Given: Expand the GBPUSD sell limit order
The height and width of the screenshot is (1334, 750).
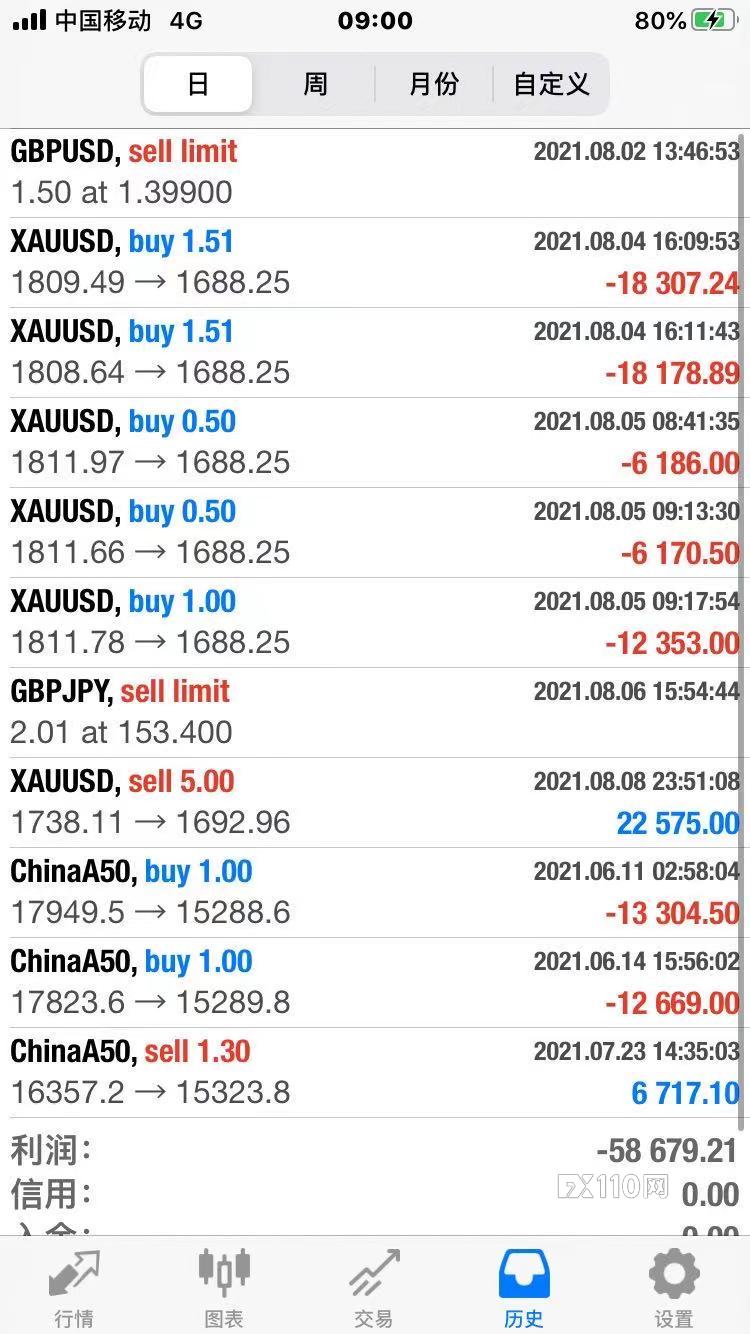Looking at the screenshot, I should pos(375,172).
